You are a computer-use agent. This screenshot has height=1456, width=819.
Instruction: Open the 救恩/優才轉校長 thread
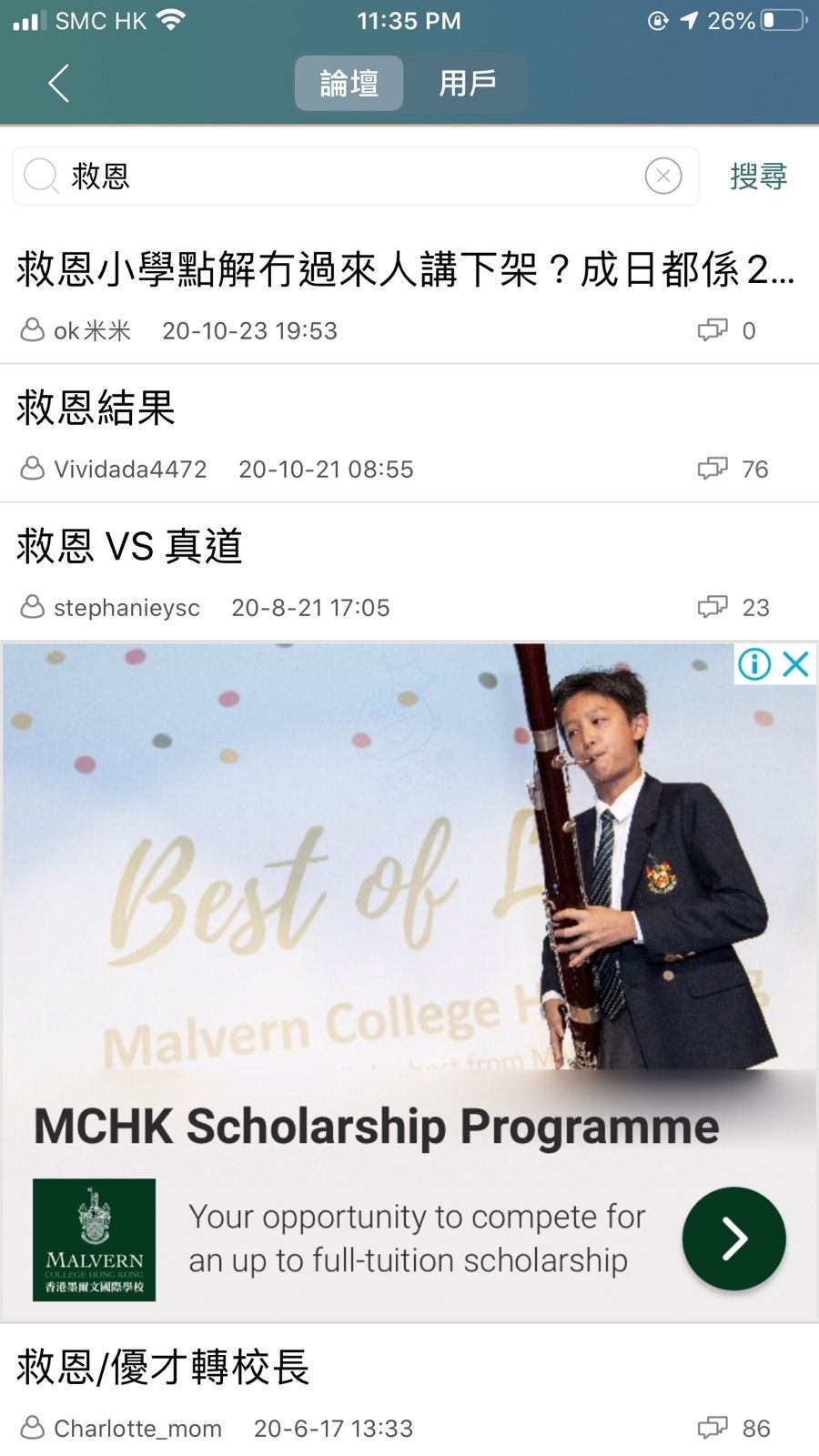[x=164, y=1367]
